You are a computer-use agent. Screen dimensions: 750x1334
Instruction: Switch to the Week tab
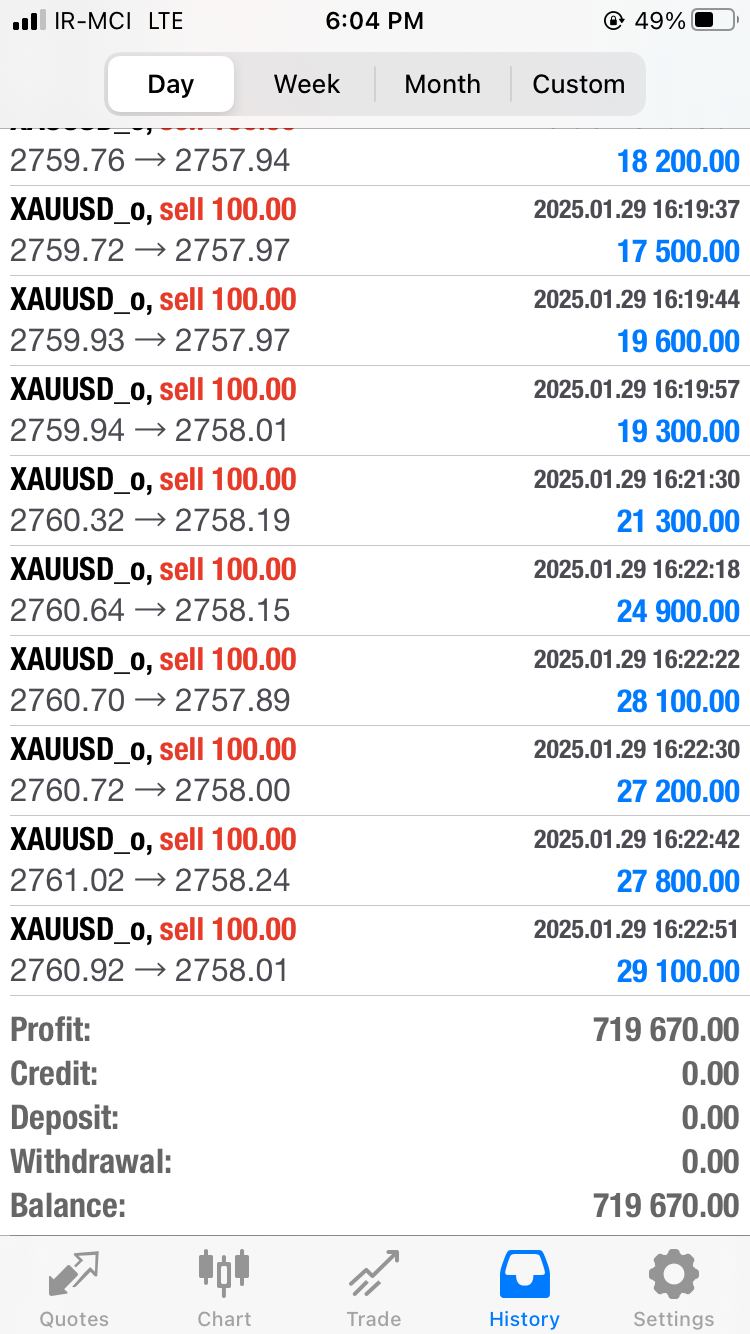tap(305, 84)
